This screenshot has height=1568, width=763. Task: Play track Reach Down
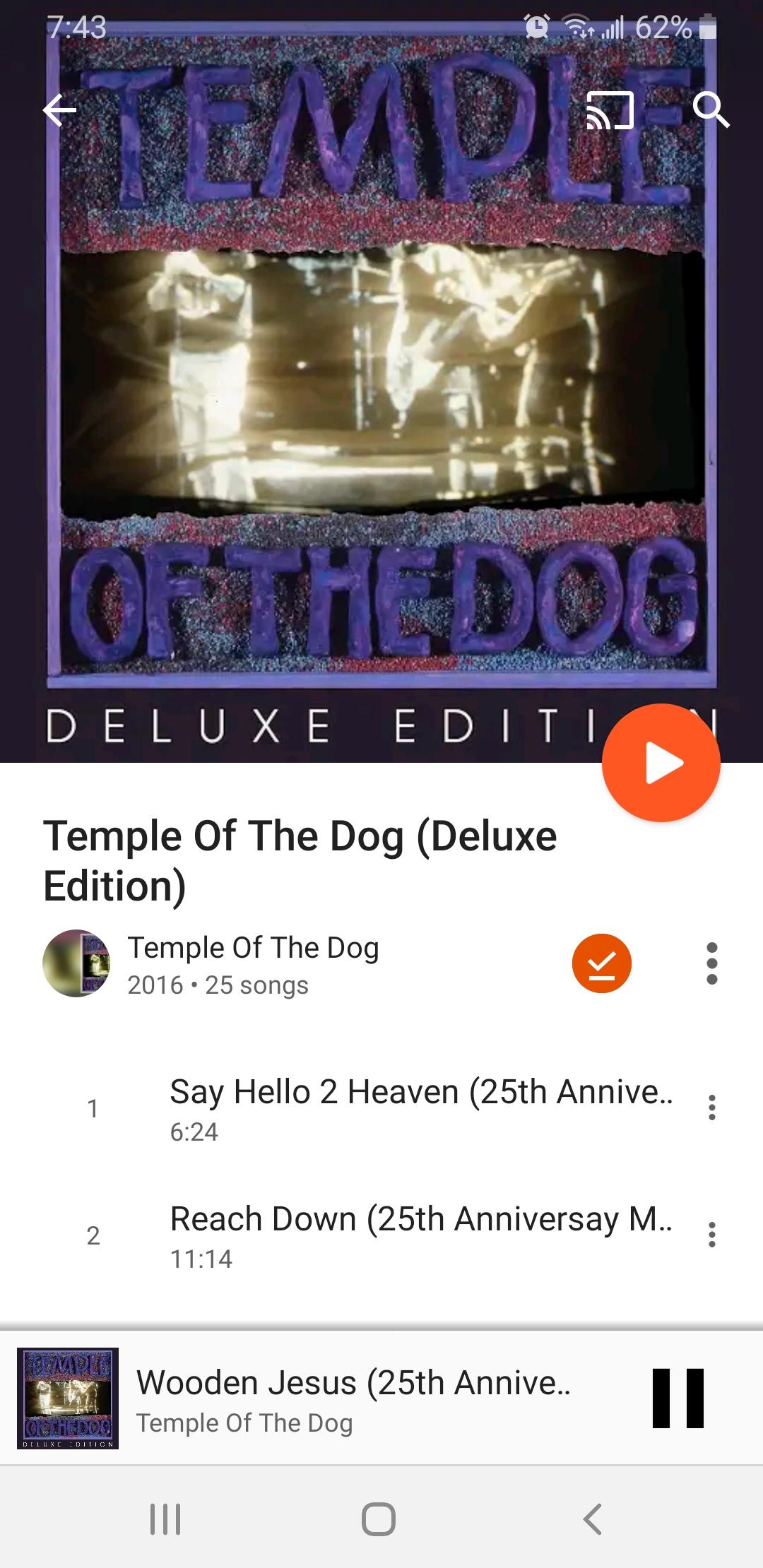pyautogui.click(x=381, y=1236)
